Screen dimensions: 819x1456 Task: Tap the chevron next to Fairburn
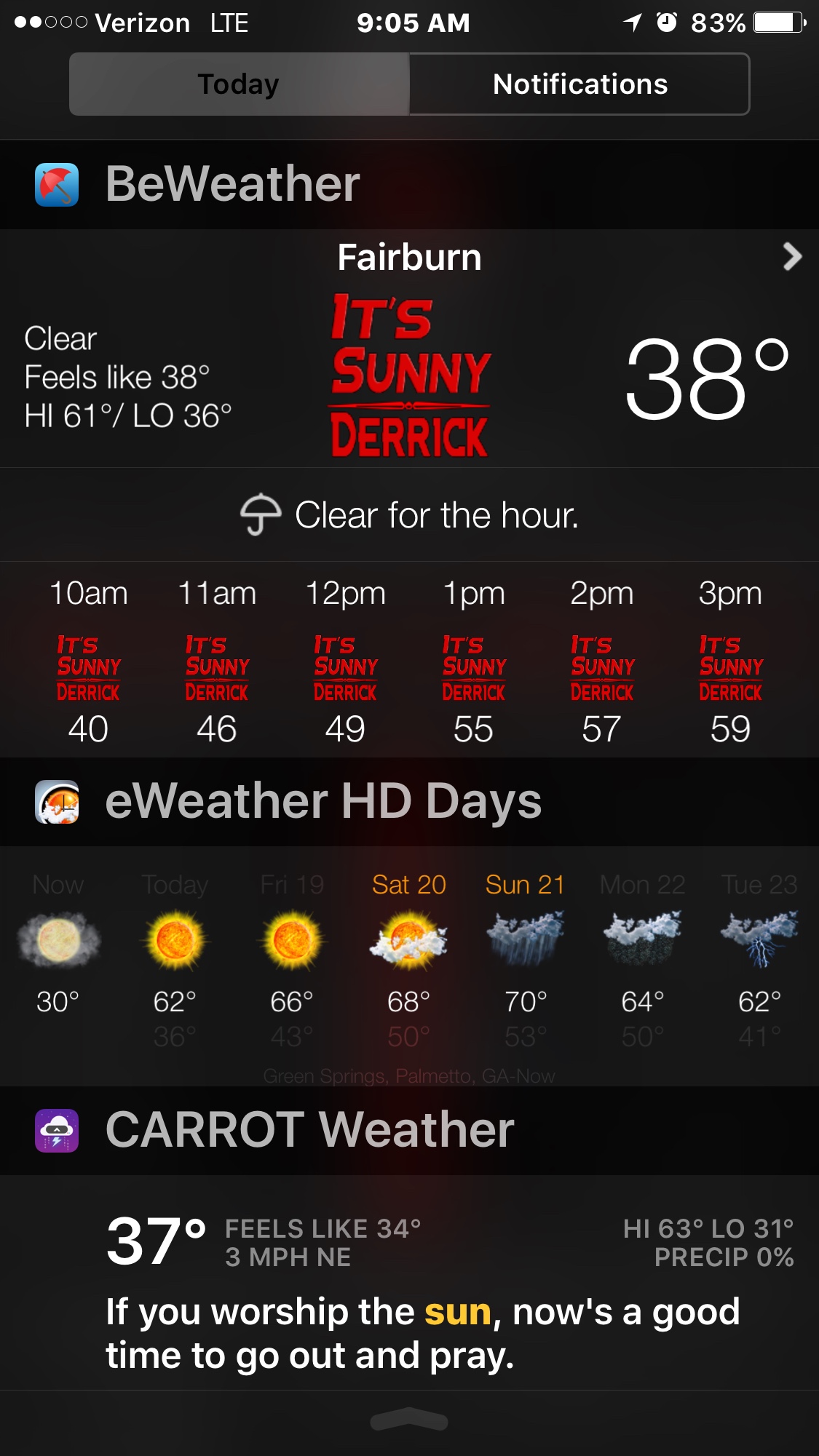(x=792, y=257)
